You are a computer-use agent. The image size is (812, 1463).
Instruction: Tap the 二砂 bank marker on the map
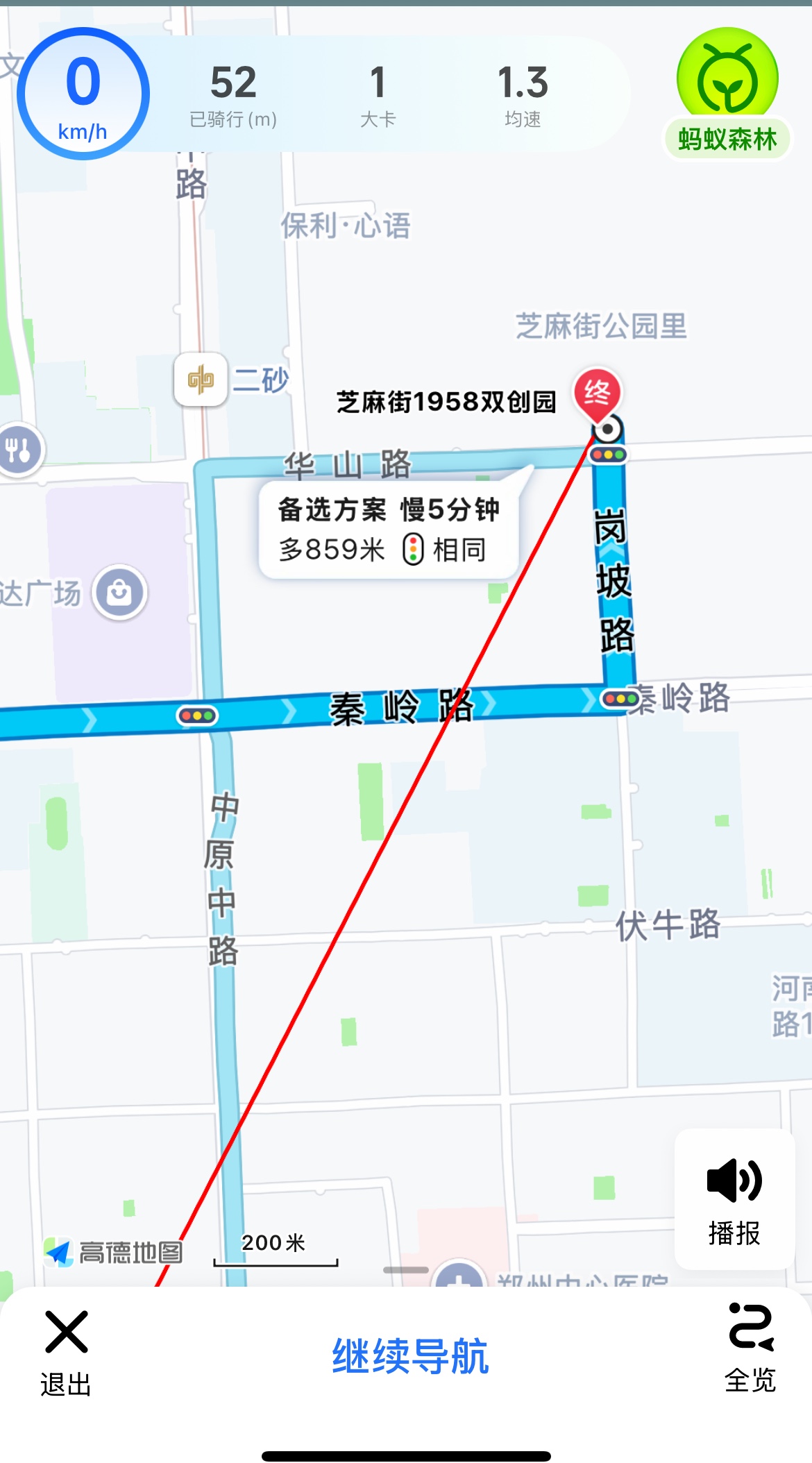pyautogui.click(x=201, y=380)
